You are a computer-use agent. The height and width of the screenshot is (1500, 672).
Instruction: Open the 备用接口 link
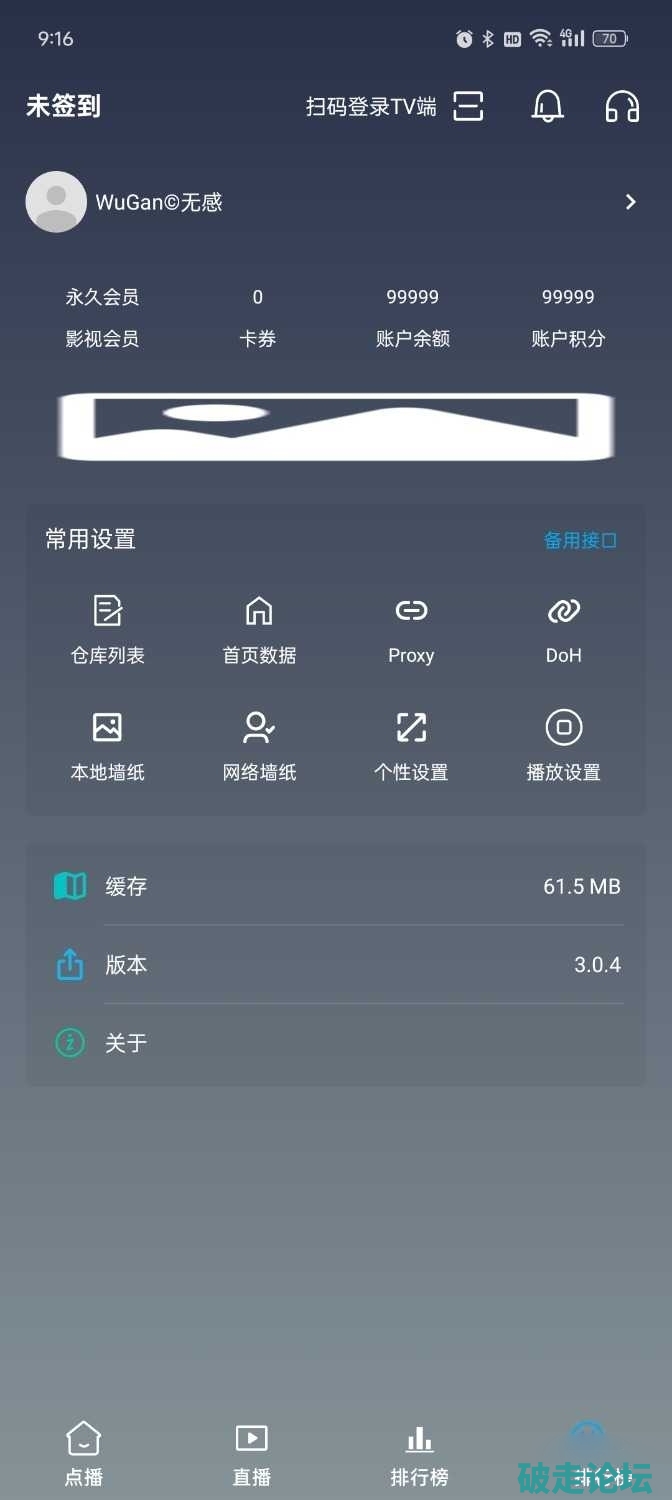[x=580, y=540]
